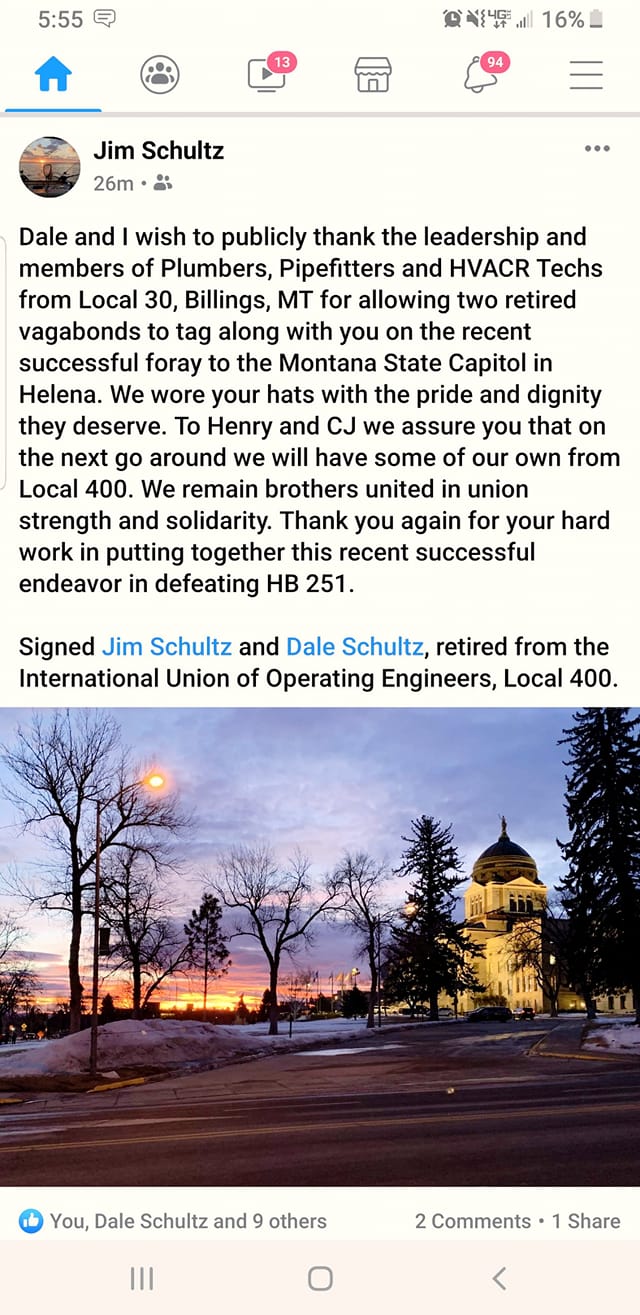
Task: See who reacted to this post
Action: coord(173,1221)
